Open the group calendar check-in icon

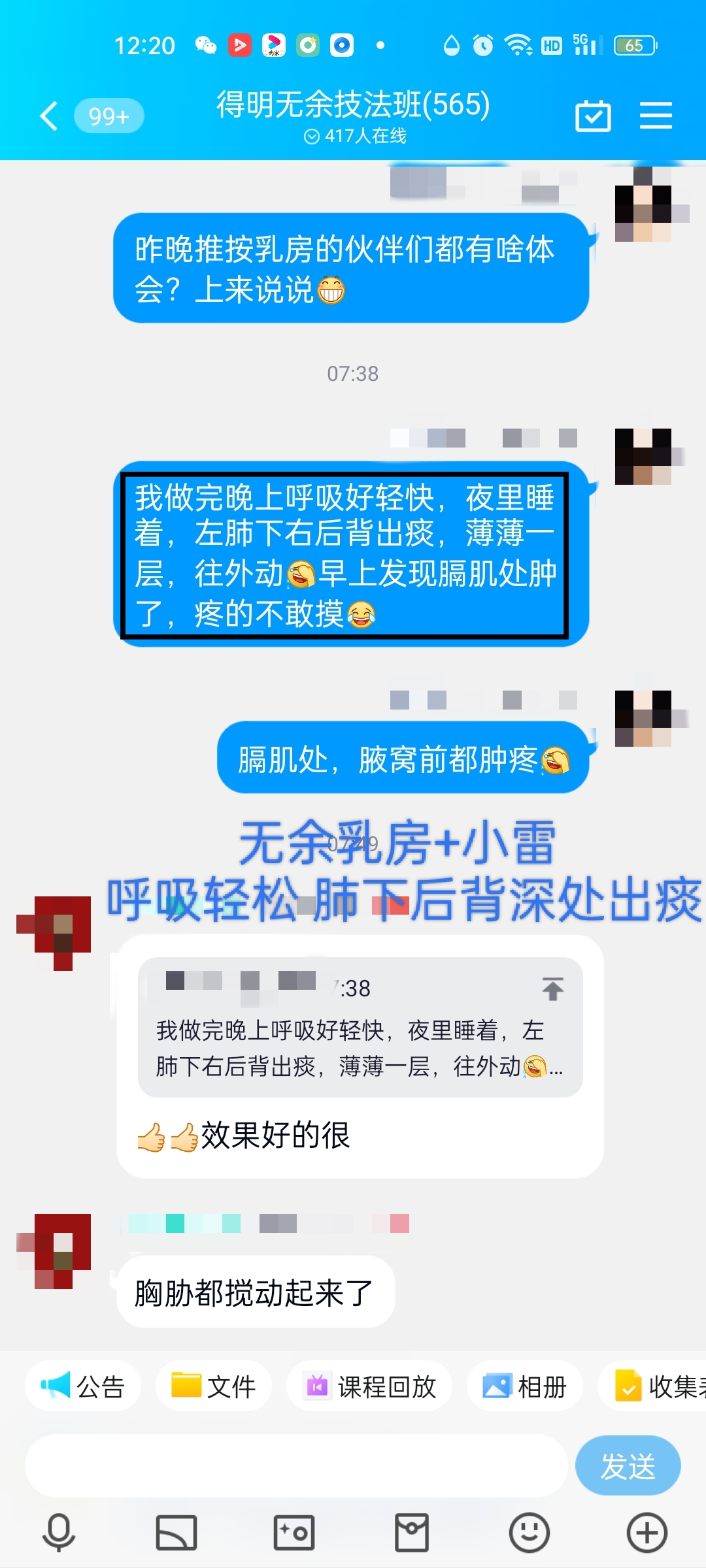click(593, 116)
